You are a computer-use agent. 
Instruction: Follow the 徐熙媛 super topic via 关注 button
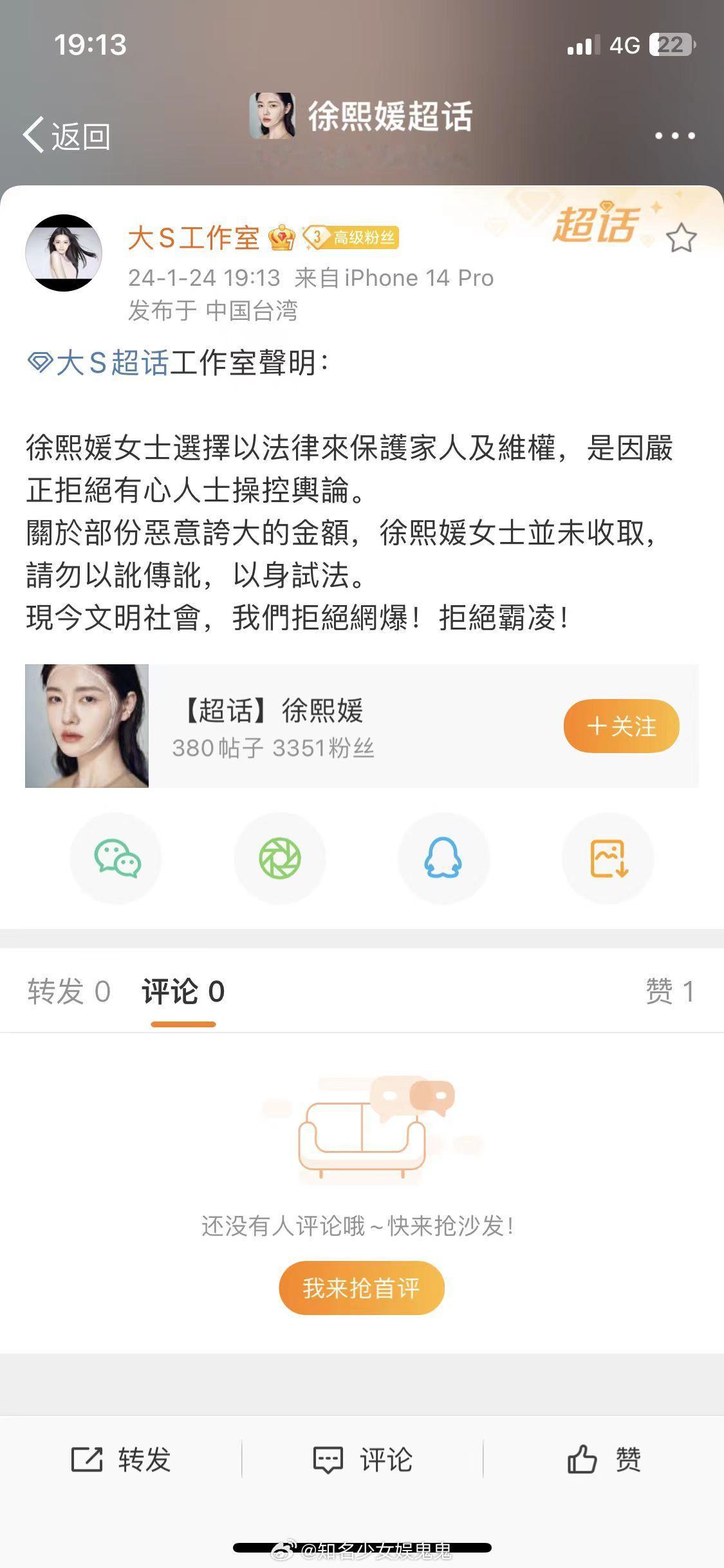pos(620,726)
